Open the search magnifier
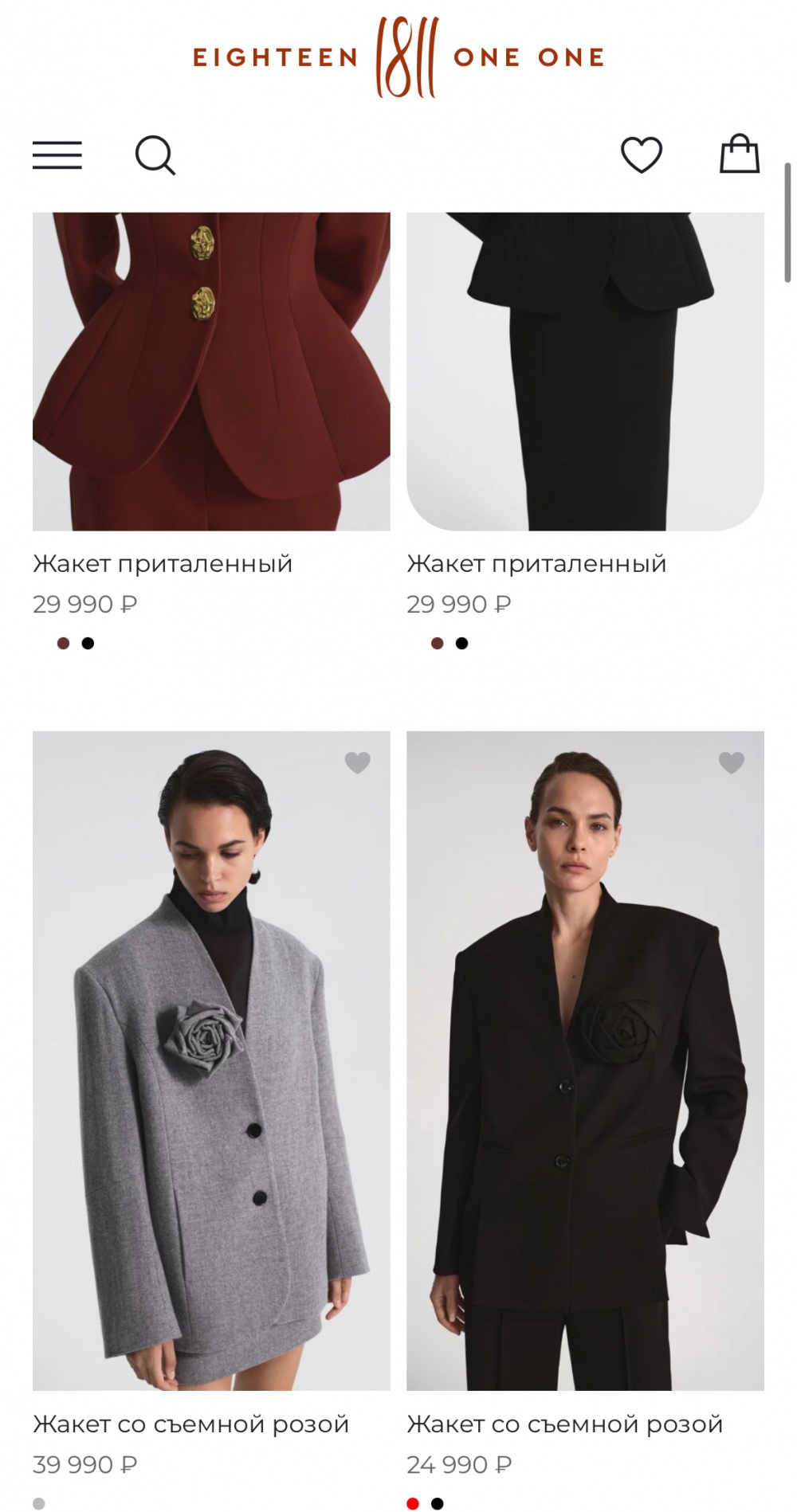The image size is (797, 1512). (x=155, y=155)
